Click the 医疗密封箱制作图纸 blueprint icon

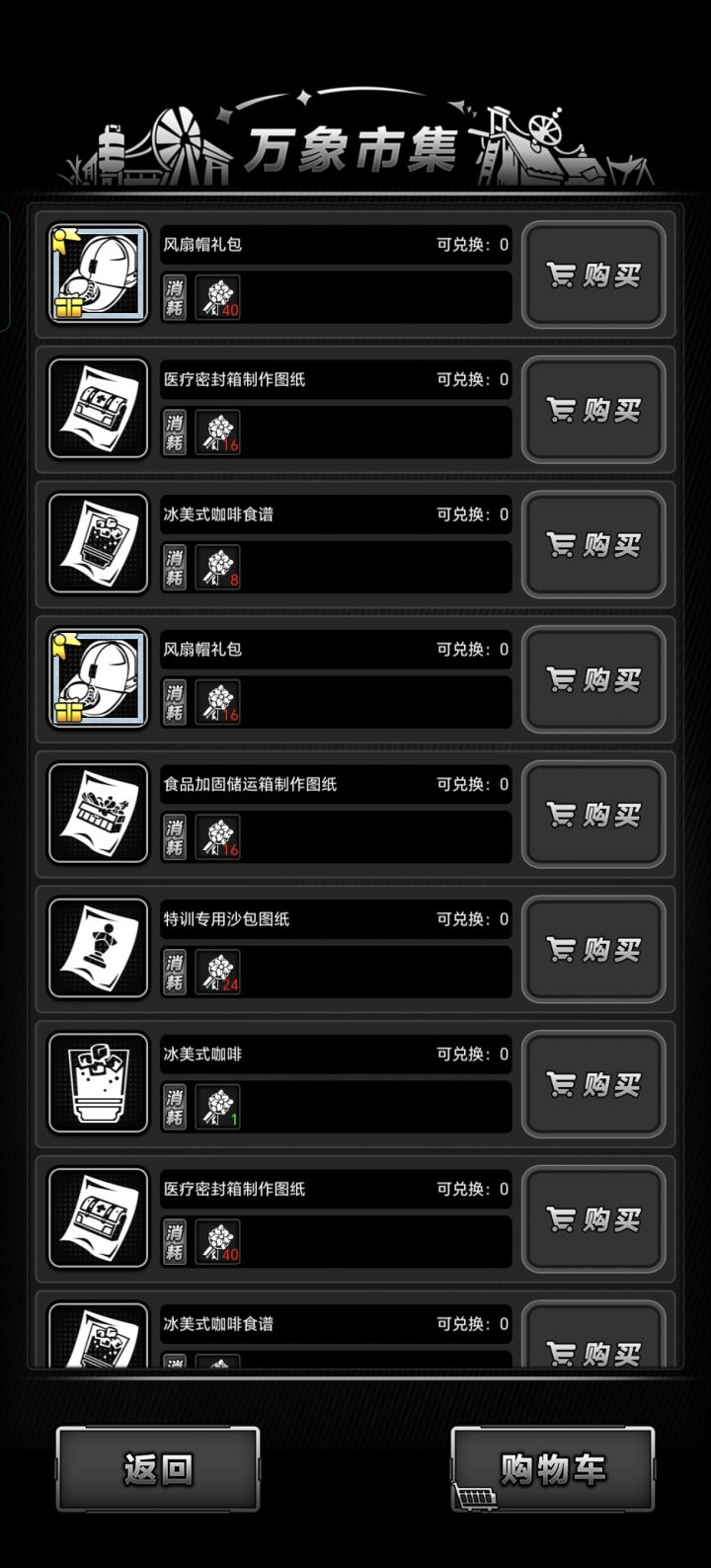97,408
